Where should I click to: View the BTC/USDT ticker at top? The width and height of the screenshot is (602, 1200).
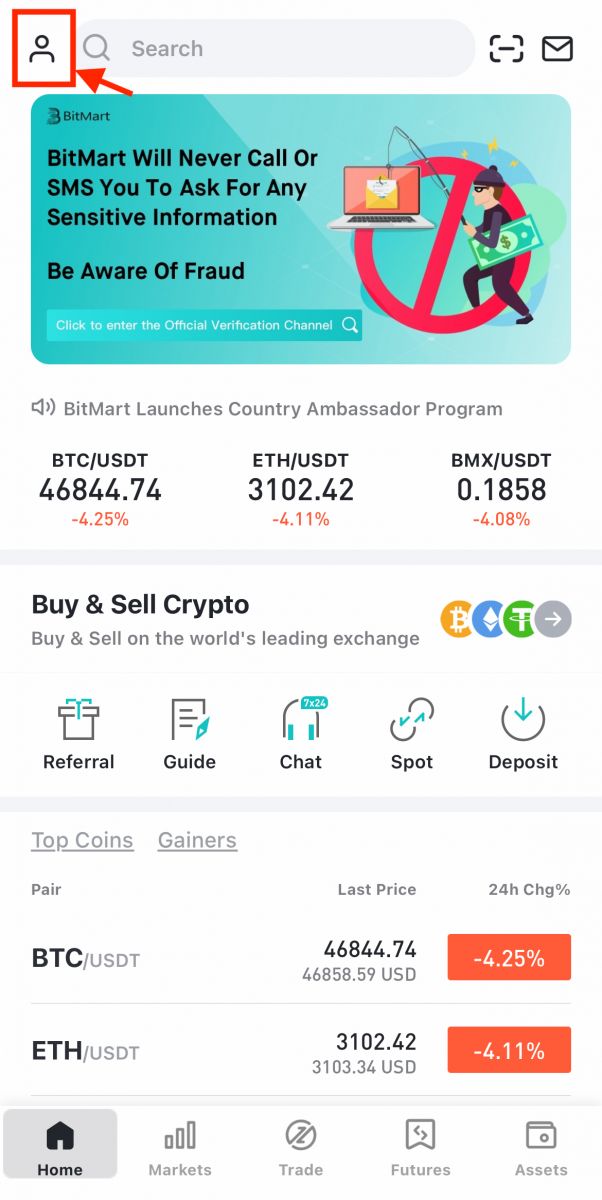[x=100, y=489]
